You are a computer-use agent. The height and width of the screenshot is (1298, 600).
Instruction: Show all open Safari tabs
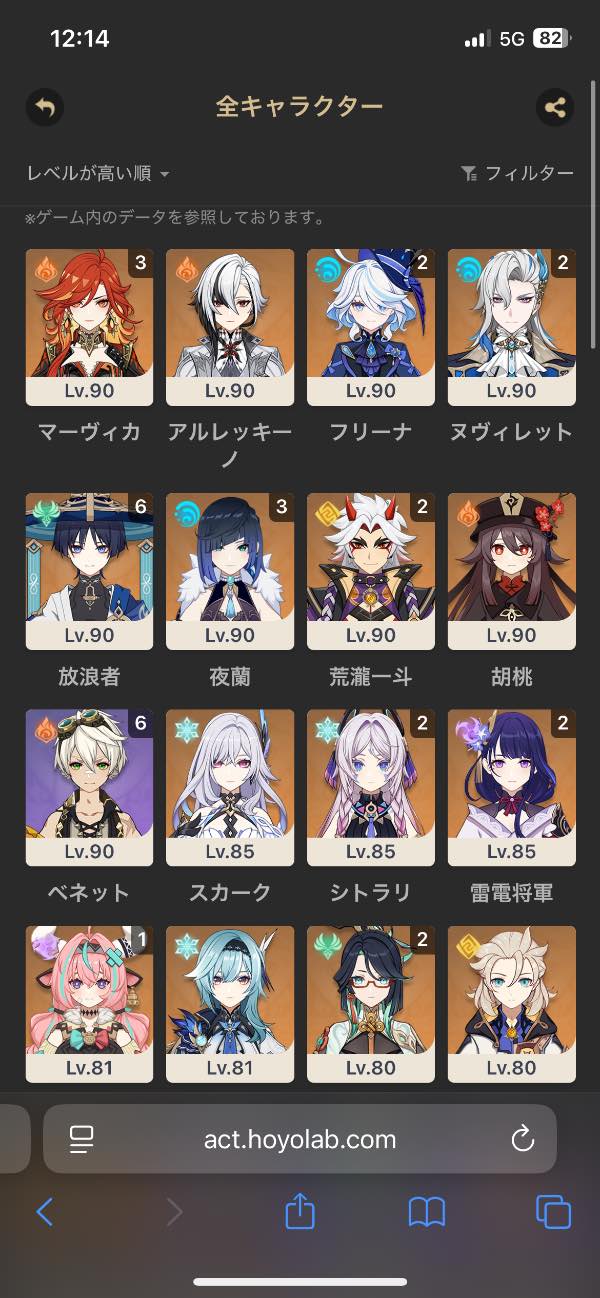(x=553, y=1212)
